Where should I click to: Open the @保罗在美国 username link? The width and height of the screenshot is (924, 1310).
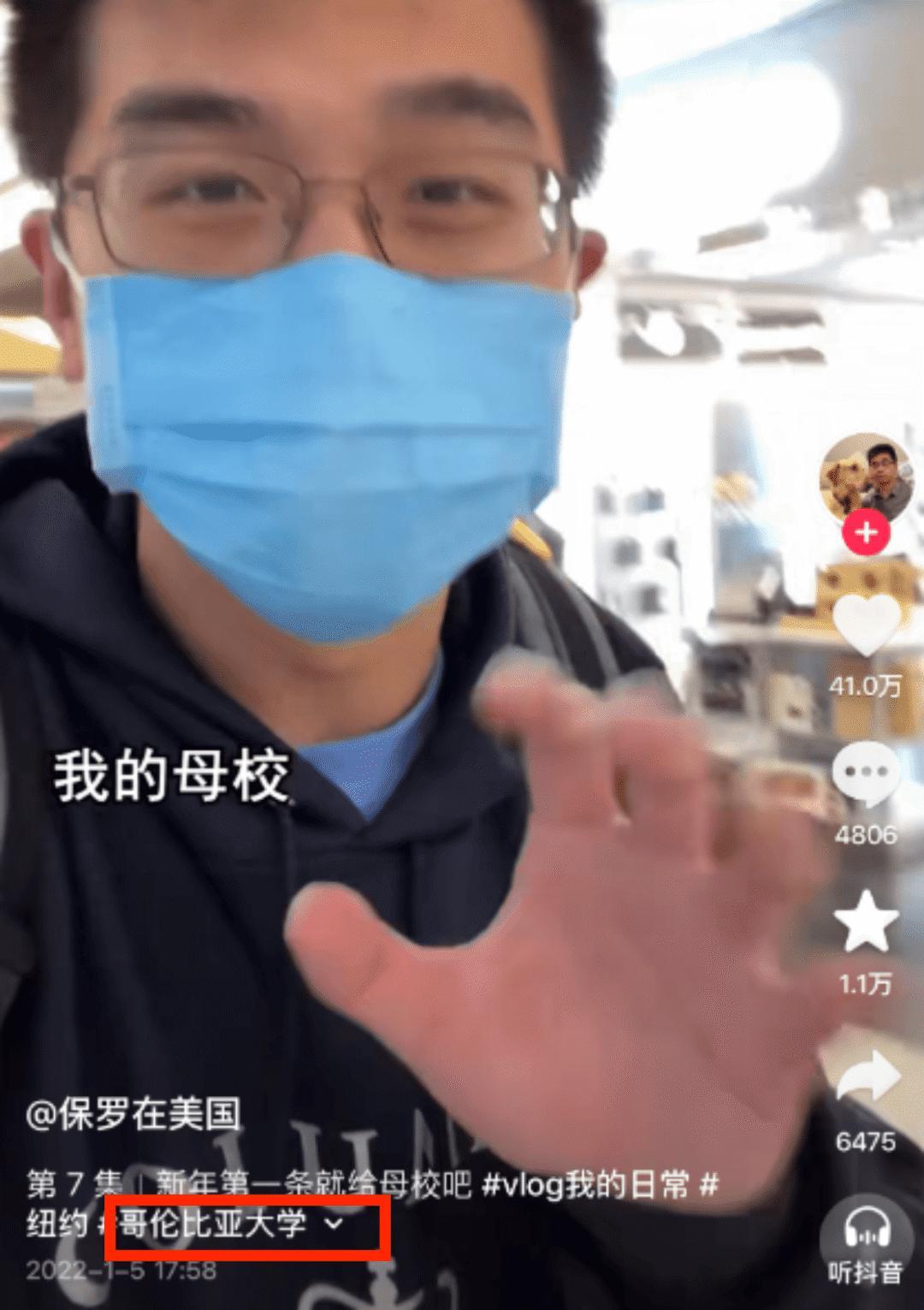coord(133,1114)
